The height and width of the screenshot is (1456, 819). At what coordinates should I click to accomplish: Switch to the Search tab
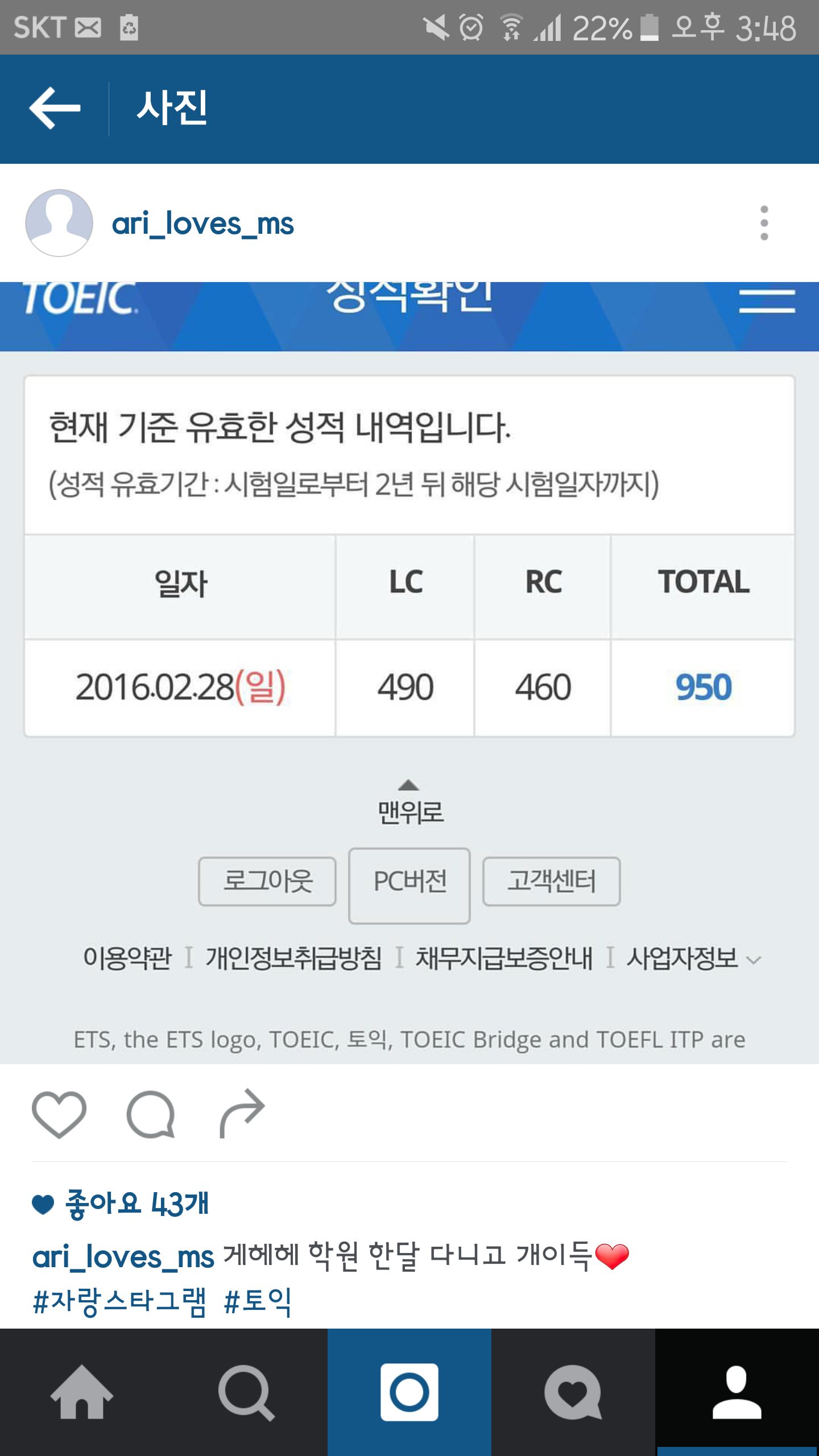coord(246,1392)
